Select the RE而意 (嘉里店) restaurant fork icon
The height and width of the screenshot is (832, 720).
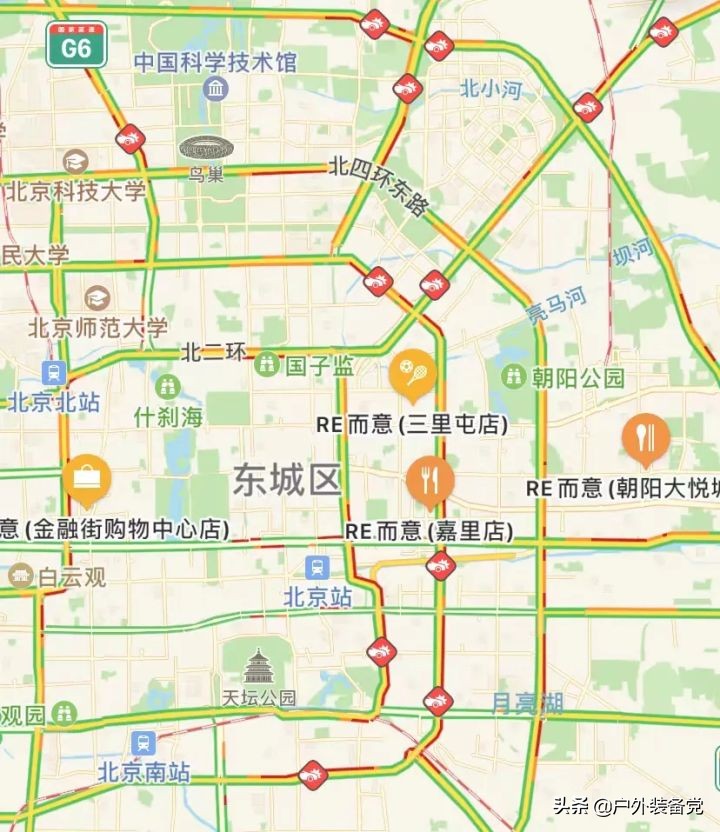pos(432,481)
